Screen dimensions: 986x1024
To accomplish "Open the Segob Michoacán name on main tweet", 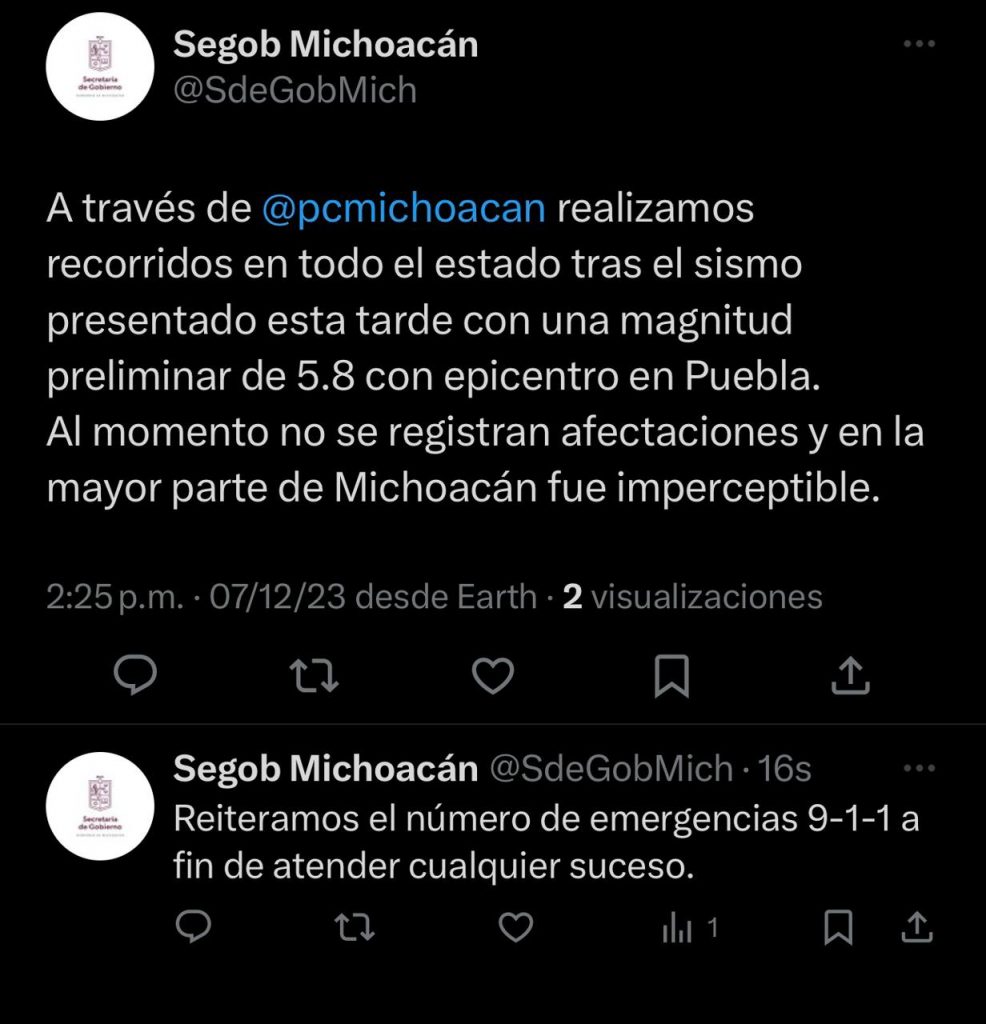I will pos(326,45).
